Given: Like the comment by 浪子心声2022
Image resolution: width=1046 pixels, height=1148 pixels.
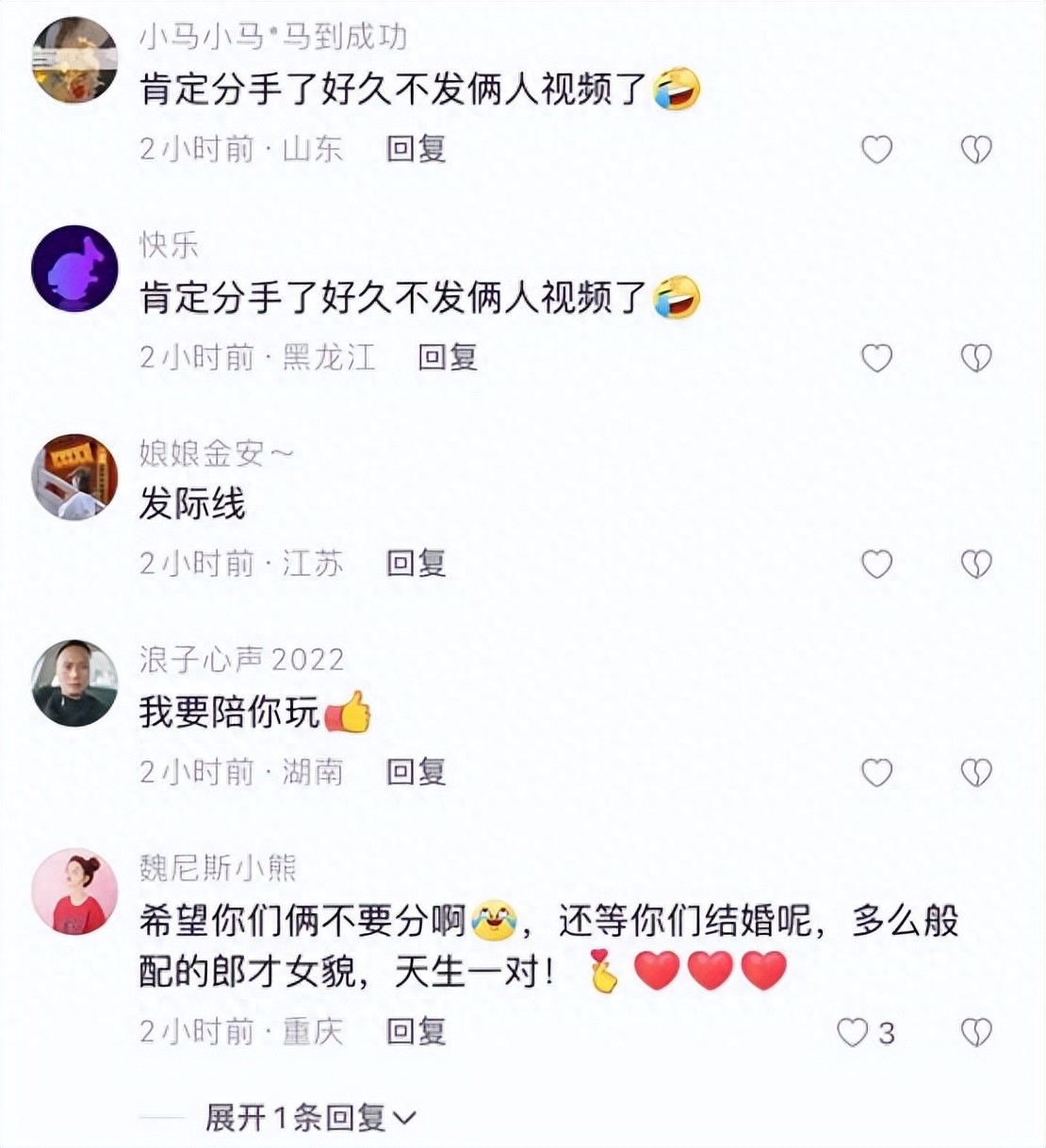Looking at the screenshot, I should click(876, 772).
